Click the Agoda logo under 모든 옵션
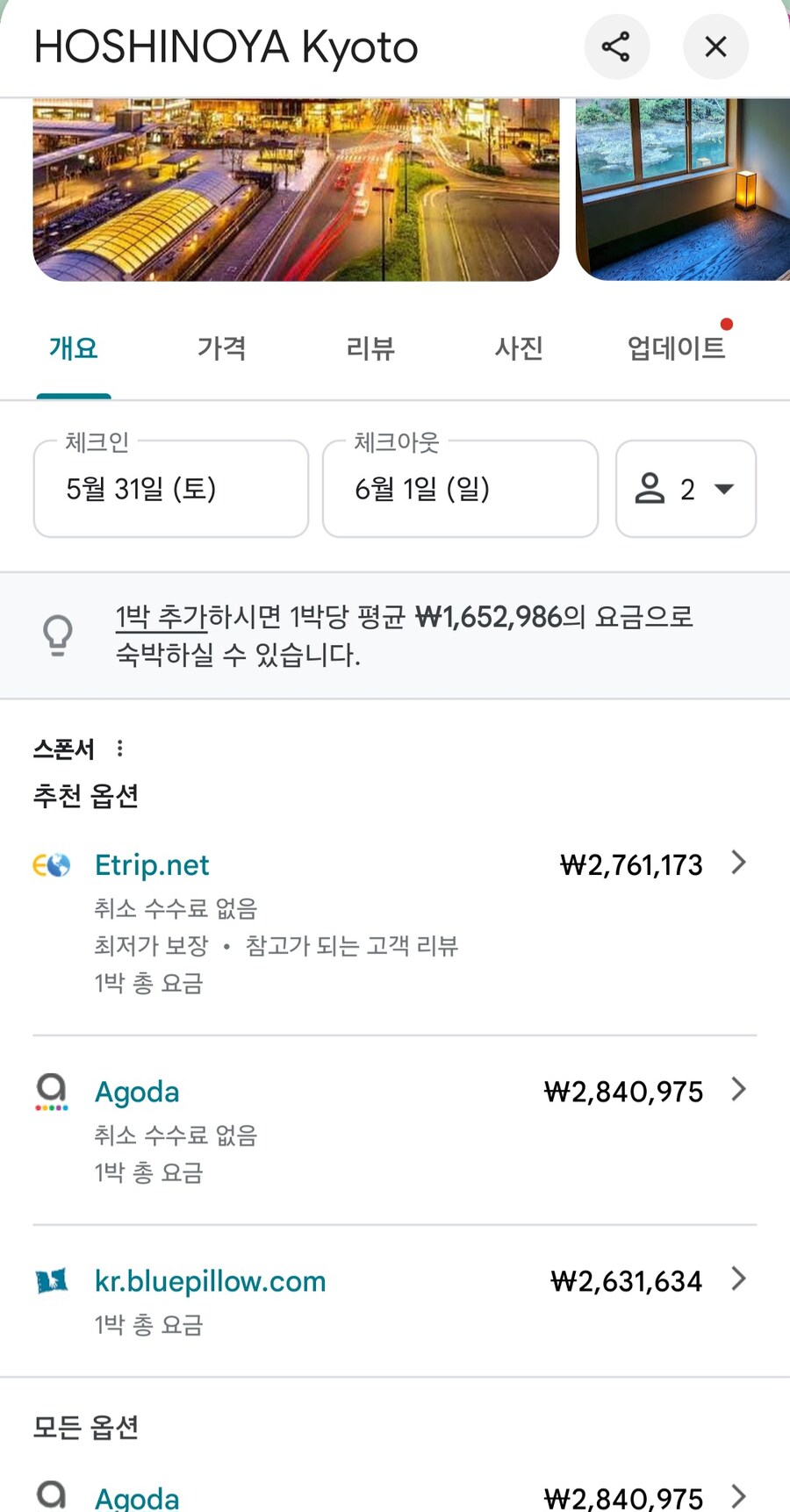This screenshot has height=1512, width=790. tap(50, 1497)
